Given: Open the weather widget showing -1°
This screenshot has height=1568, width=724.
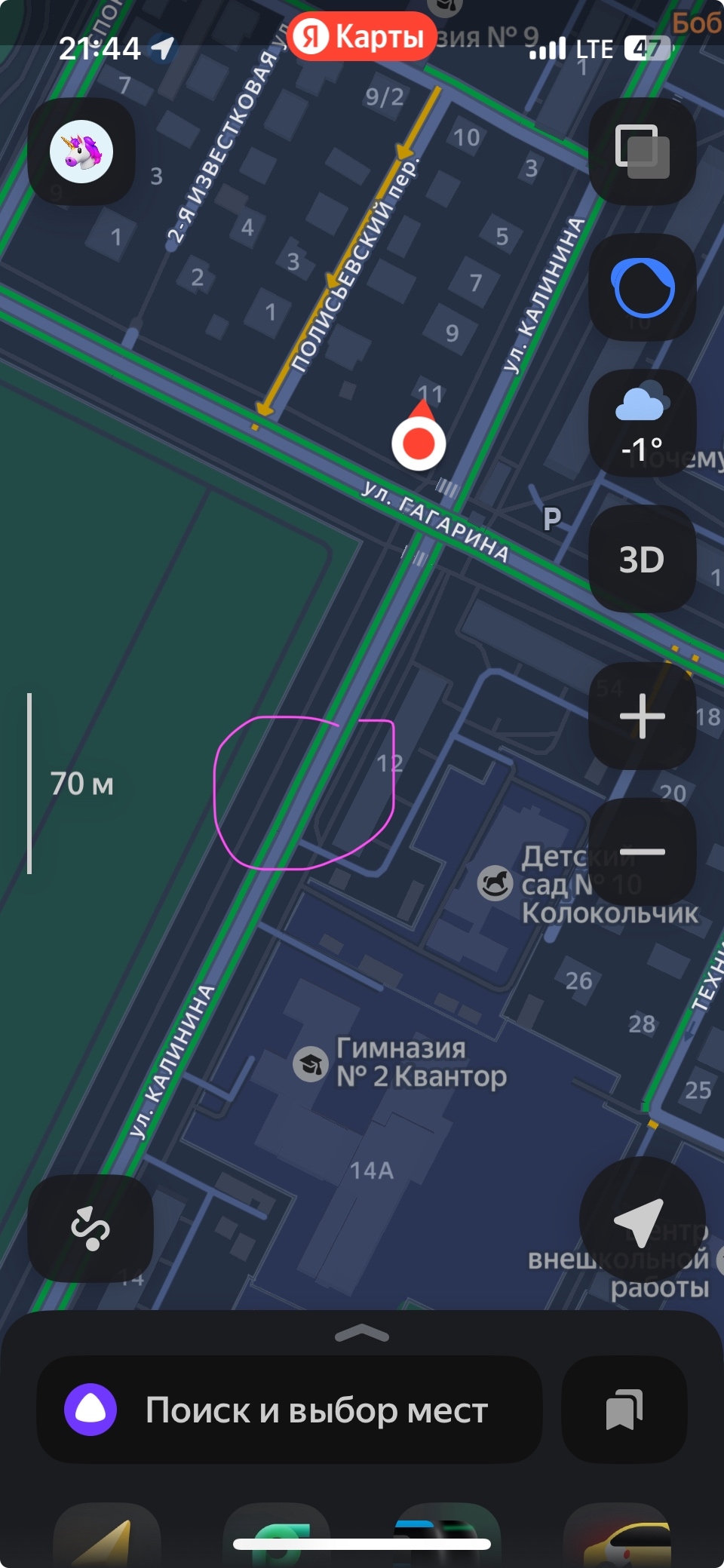Looking at the screenshot, I should [642, 423].
